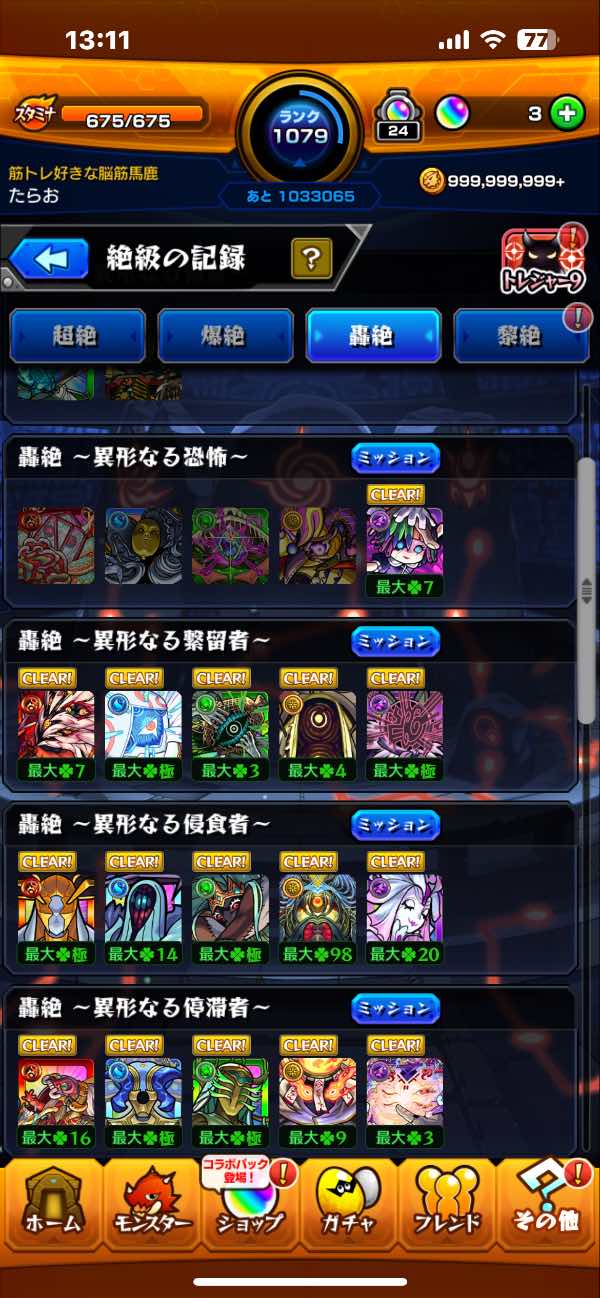The height and width of the screenshot is (1298, 600).
Task: Open the ショップ tab
Action: [x=250, y=1208]
